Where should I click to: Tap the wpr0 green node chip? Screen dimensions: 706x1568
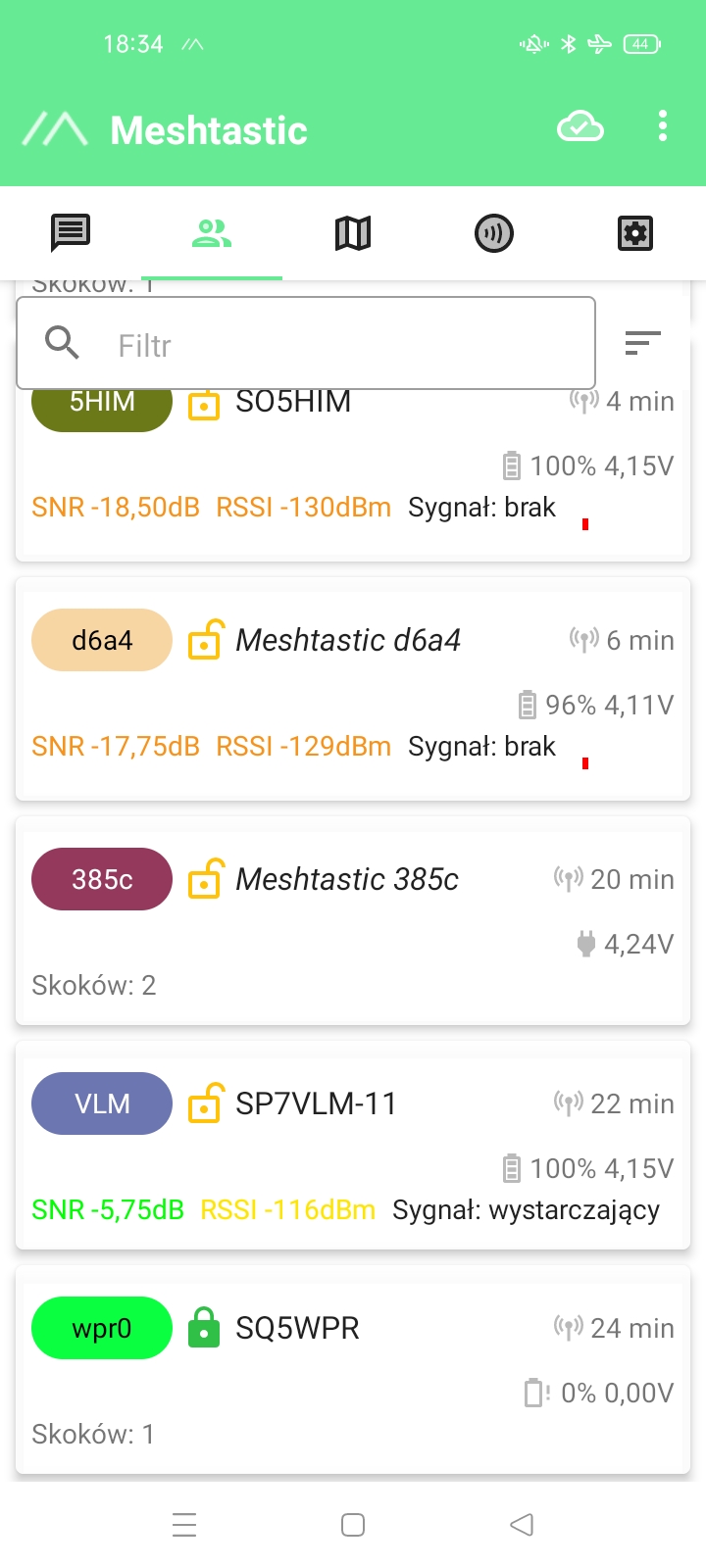click(x=102, y=1328)
